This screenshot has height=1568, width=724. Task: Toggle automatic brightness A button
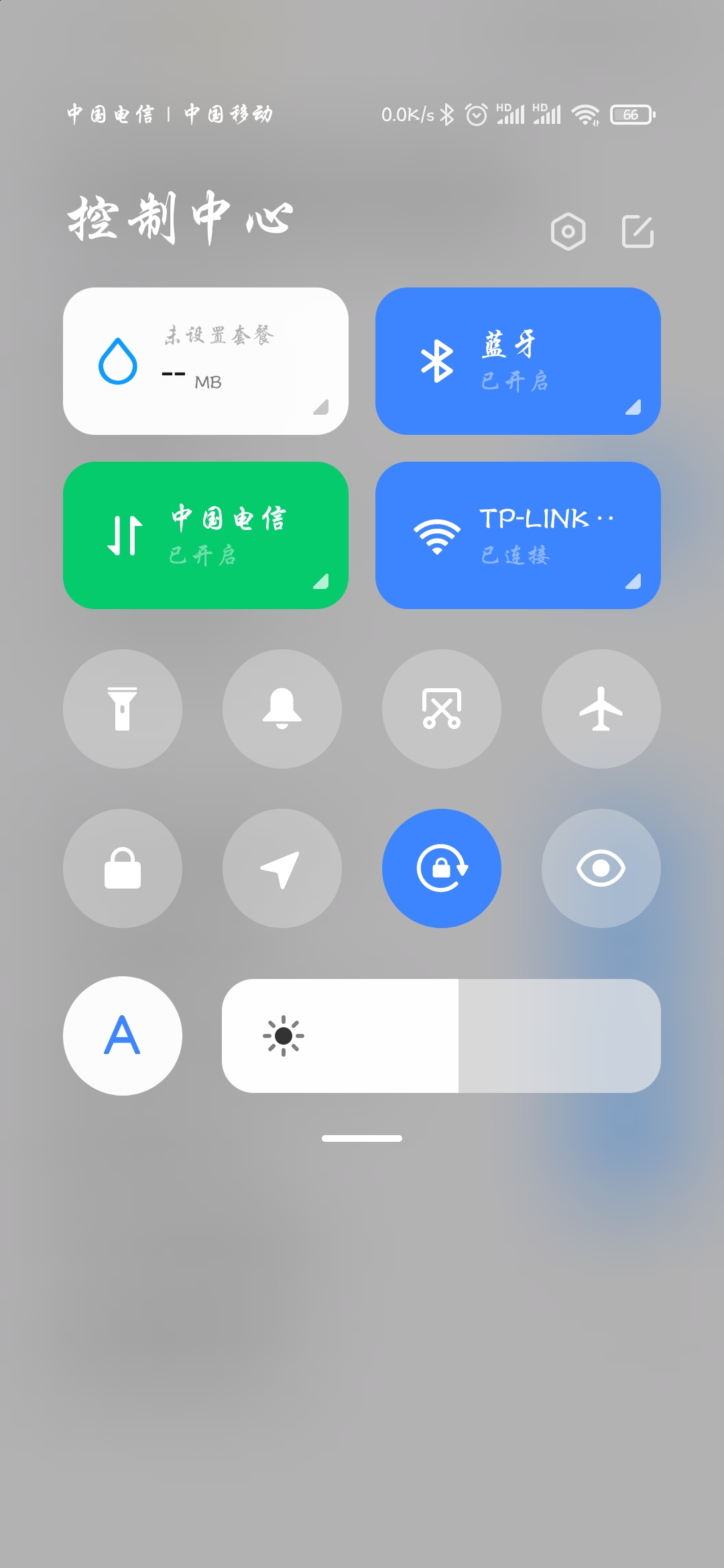tap(123, 1036)
